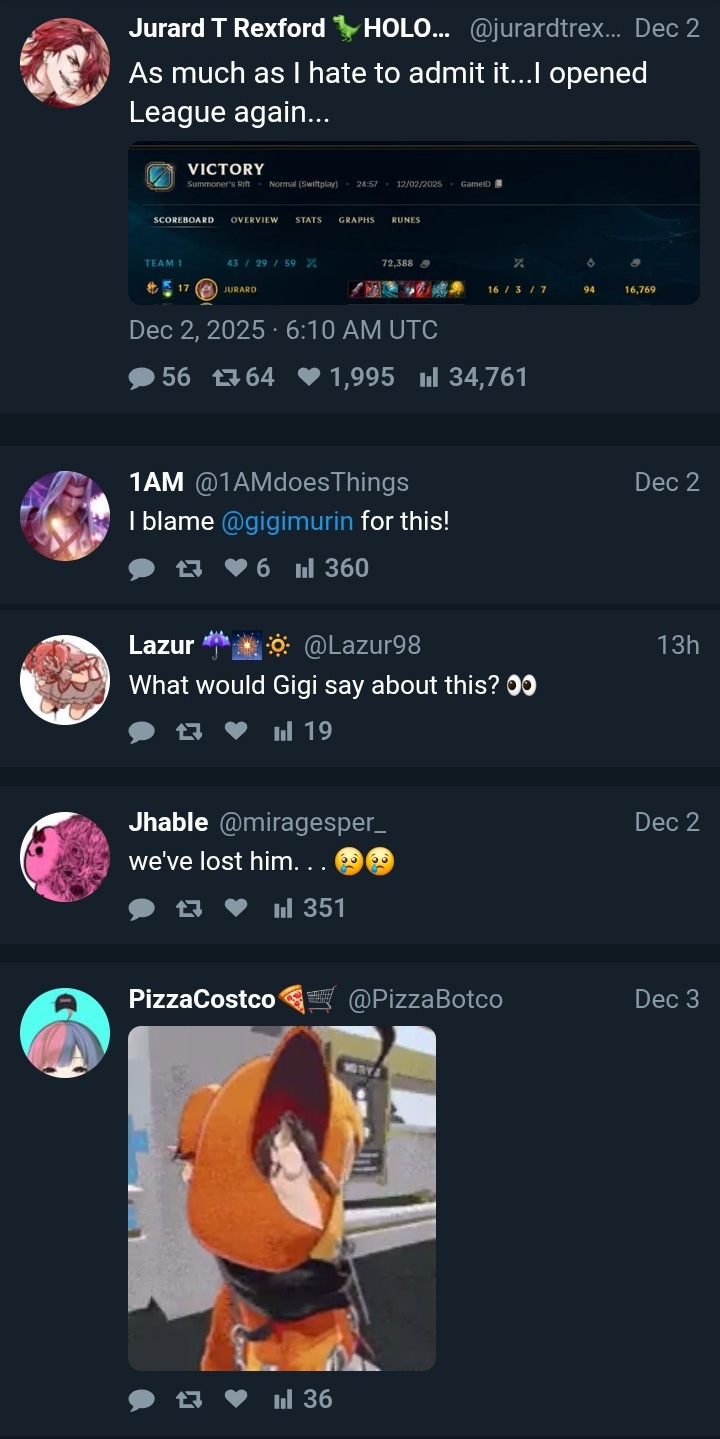Retweet Jhable's reply

pyautogui.click(x=187, y=908)
